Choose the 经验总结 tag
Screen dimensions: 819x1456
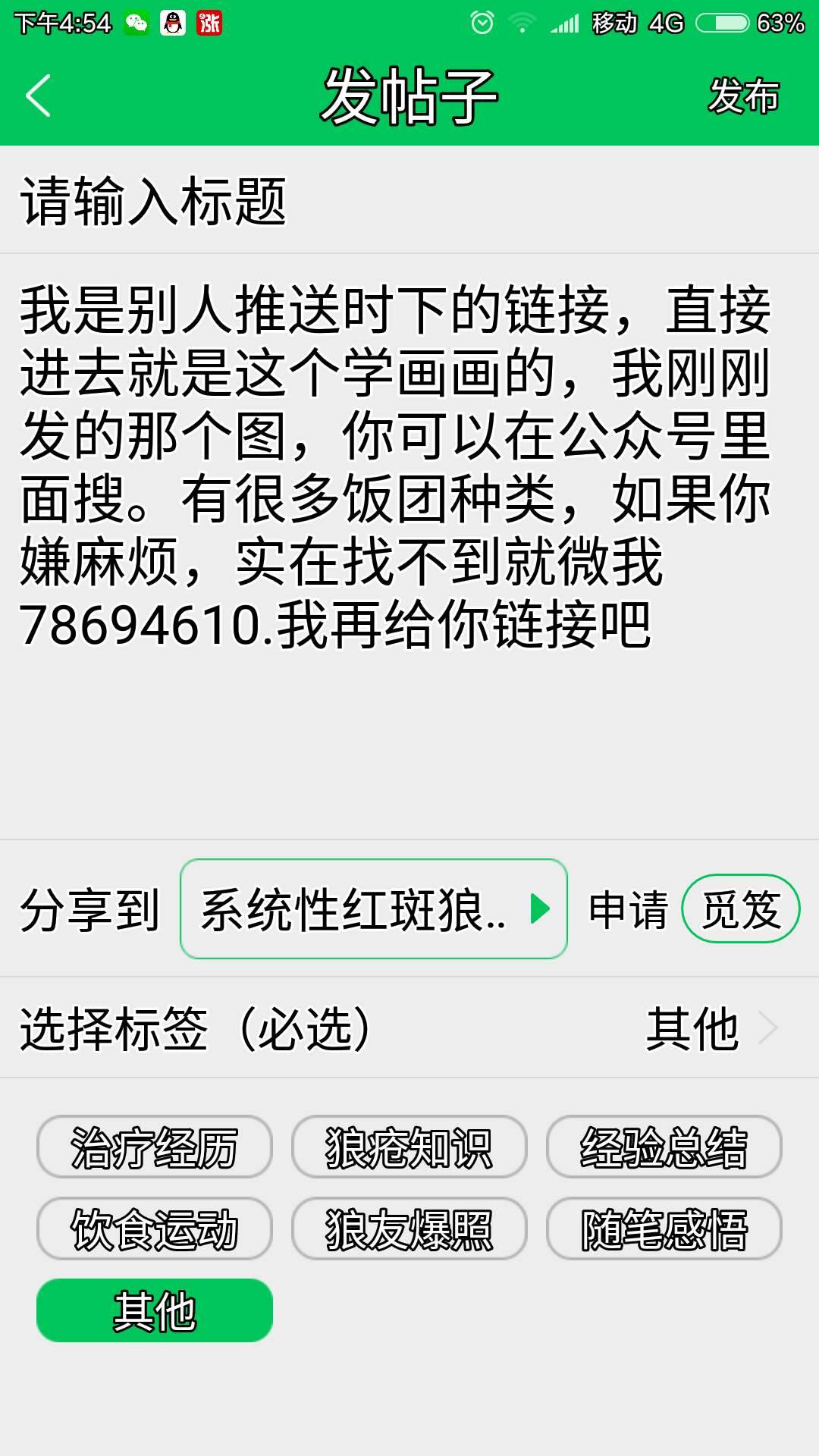664,1146
